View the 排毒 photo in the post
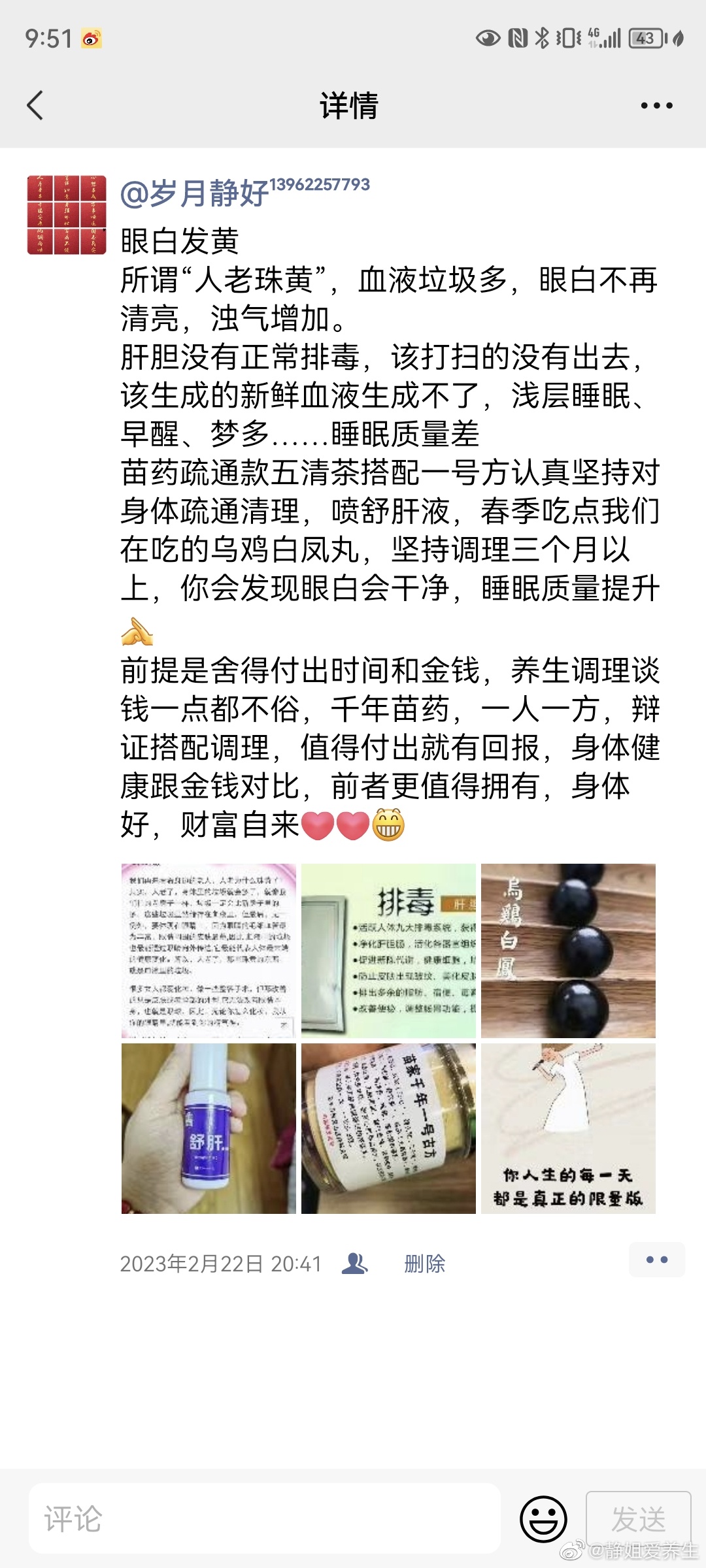 click(388, 951)
